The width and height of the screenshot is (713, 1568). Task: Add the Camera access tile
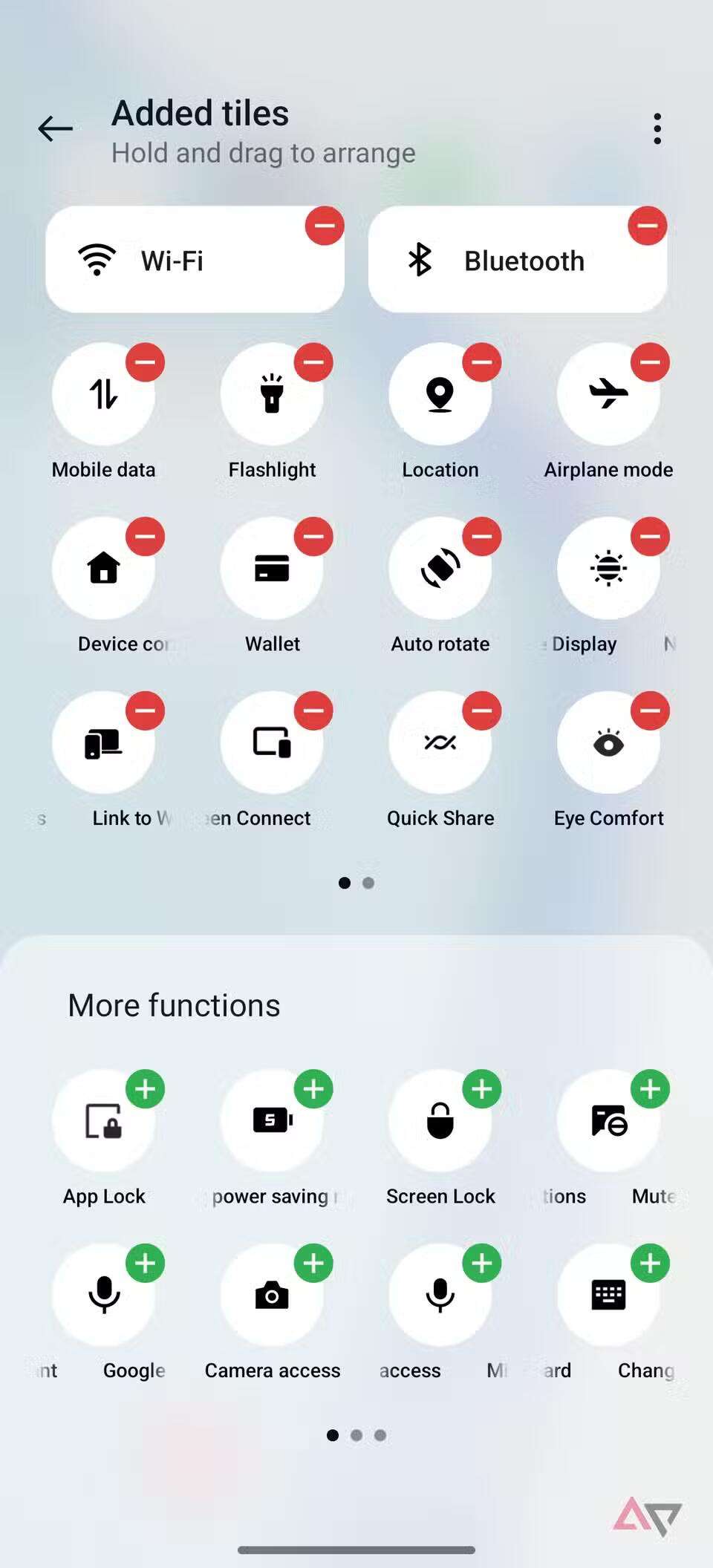click(313, 1263)
